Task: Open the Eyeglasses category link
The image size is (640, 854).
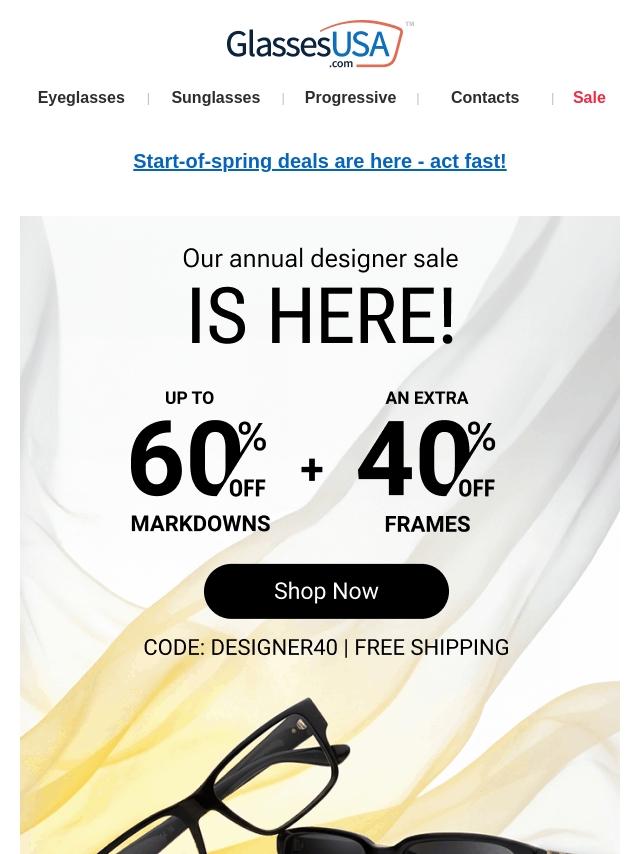Action: [81, 97]
